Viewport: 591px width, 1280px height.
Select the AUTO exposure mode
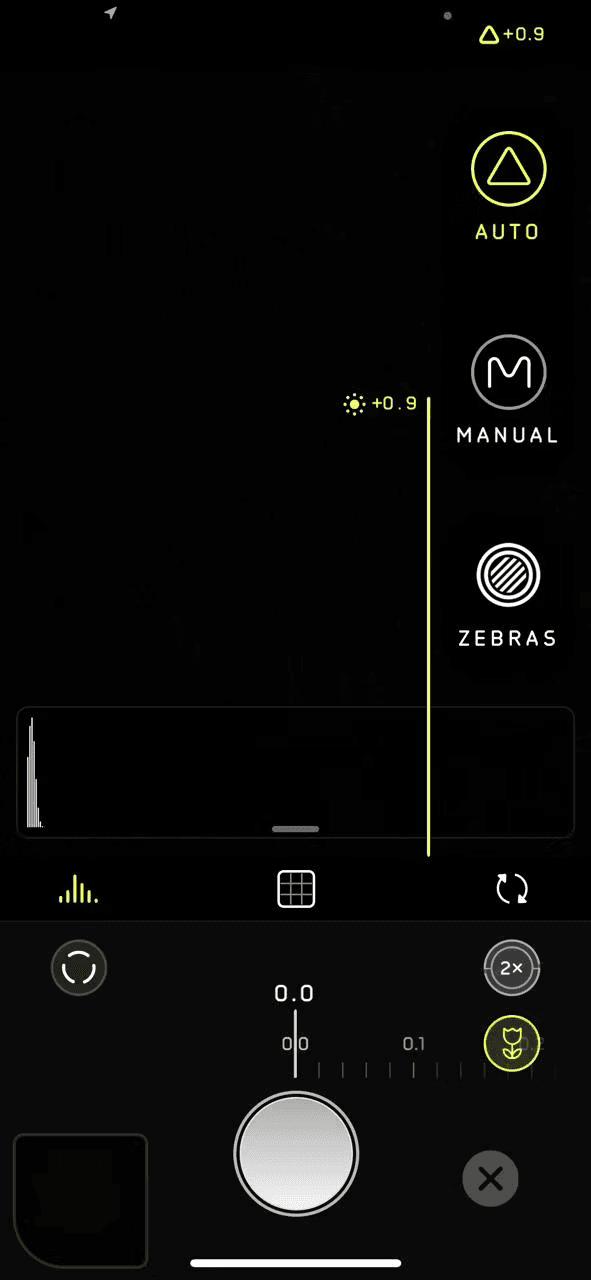click(x=508, y=187)
